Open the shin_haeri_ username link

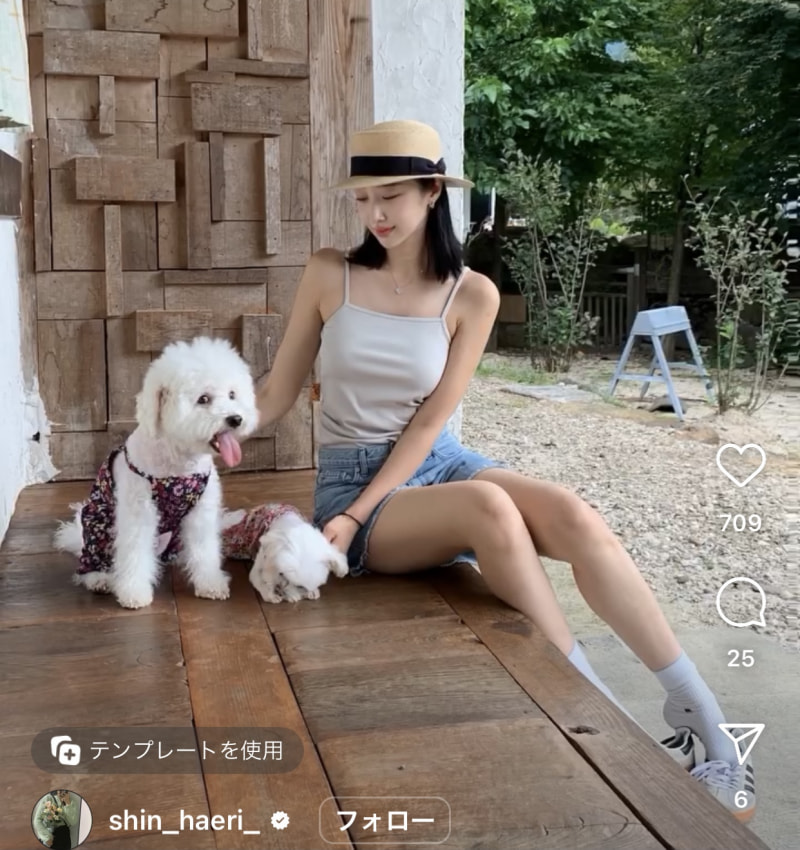(183, 821)
